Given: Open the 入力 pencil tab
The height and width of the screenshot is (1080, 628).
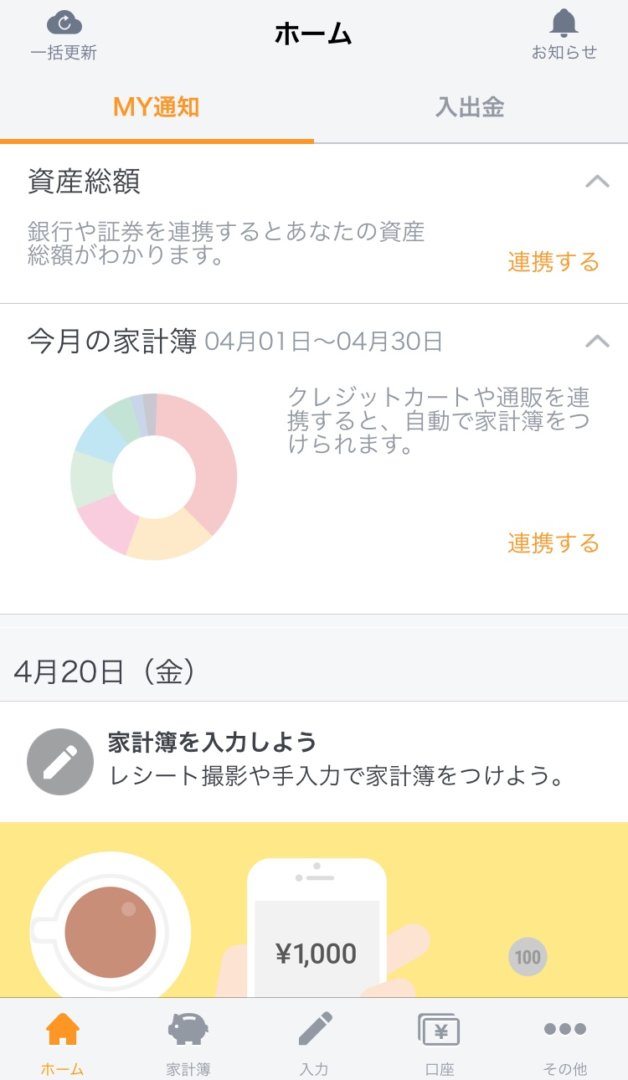Looking at the screenshot, I should pyautogui.click(x=314, y=1039).
